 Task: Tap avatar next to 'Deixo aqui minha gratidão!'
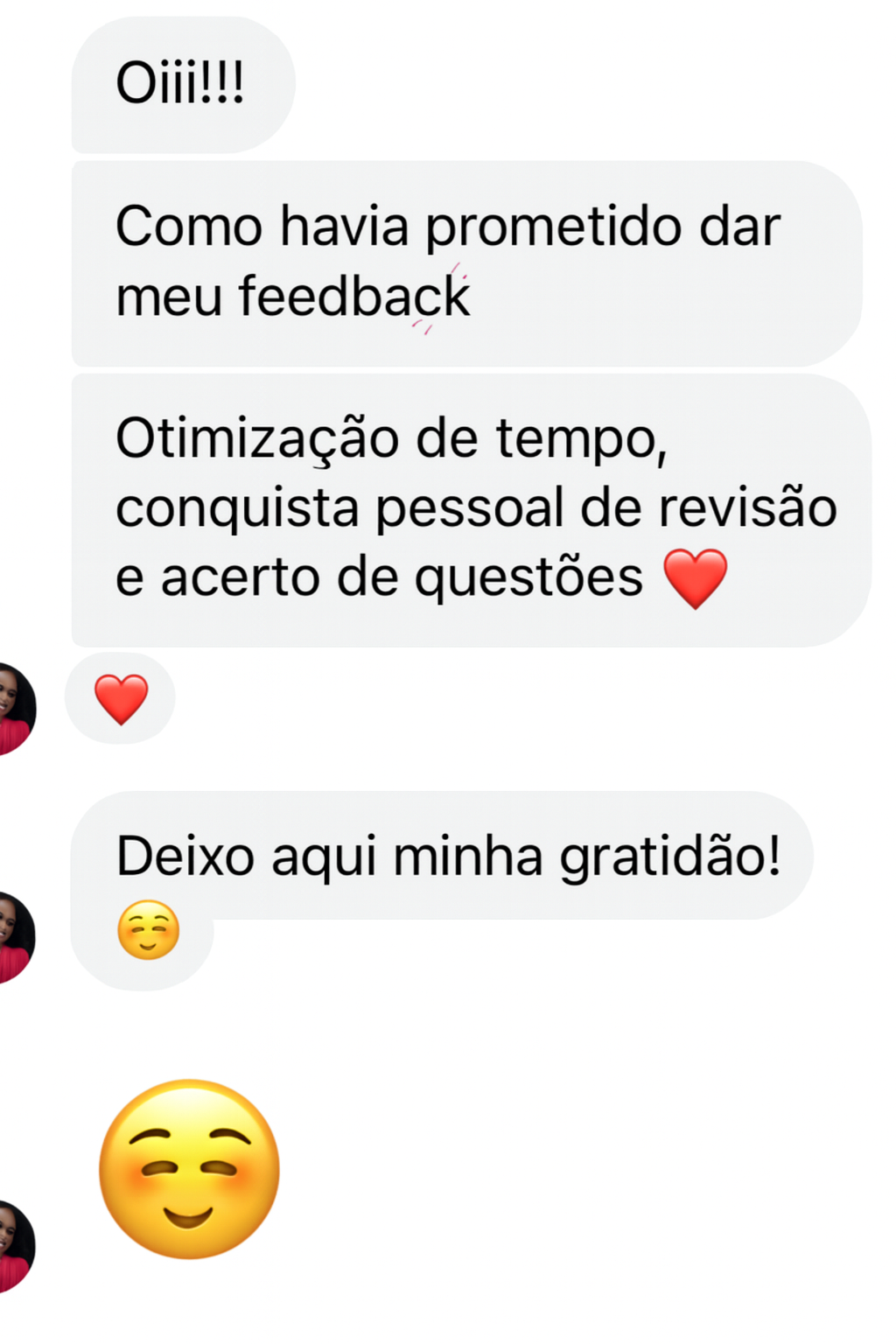[14, 938]
